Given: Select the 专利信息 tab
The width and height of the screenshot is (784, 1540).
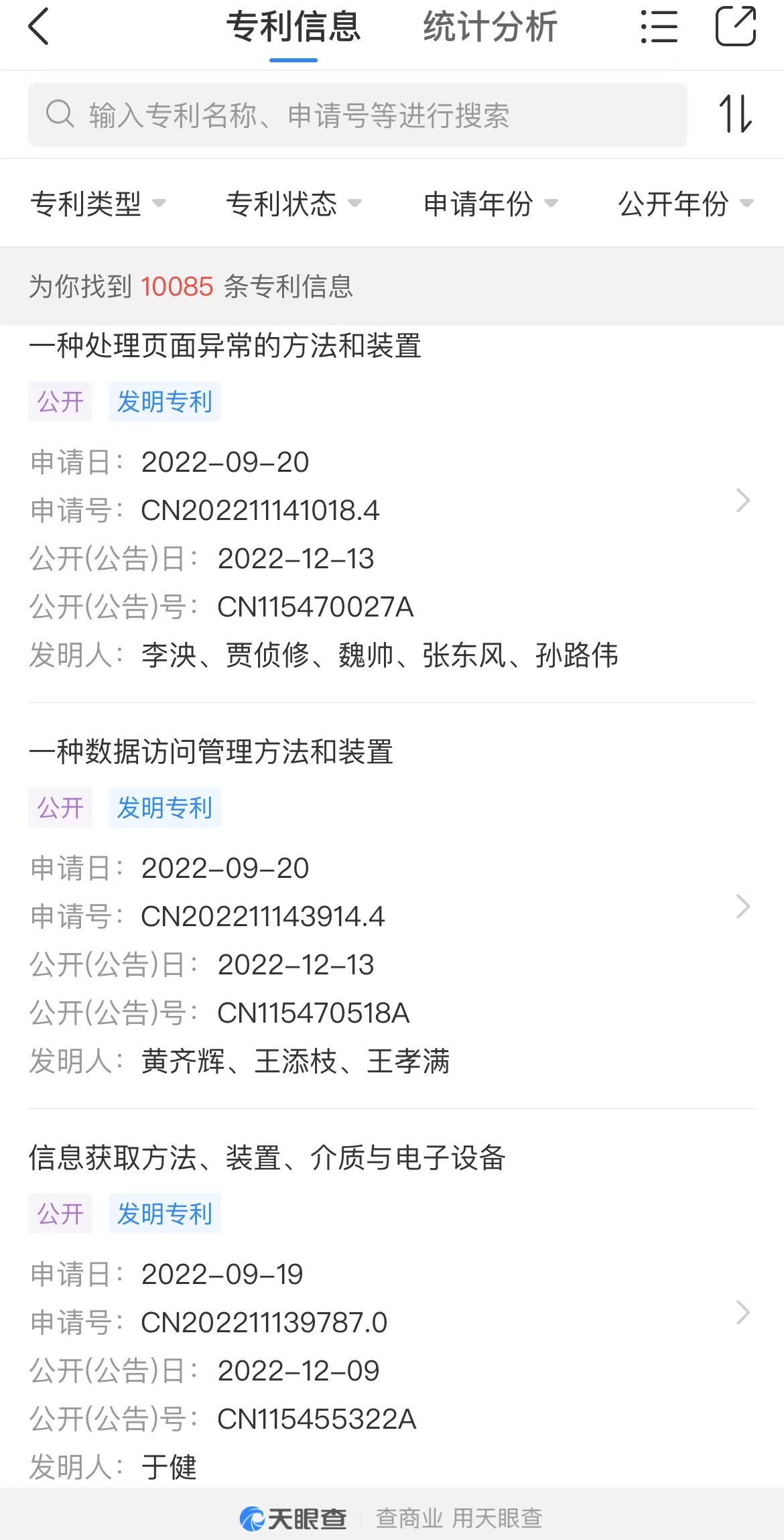Looking at the screenshot, I should point(293,27).
